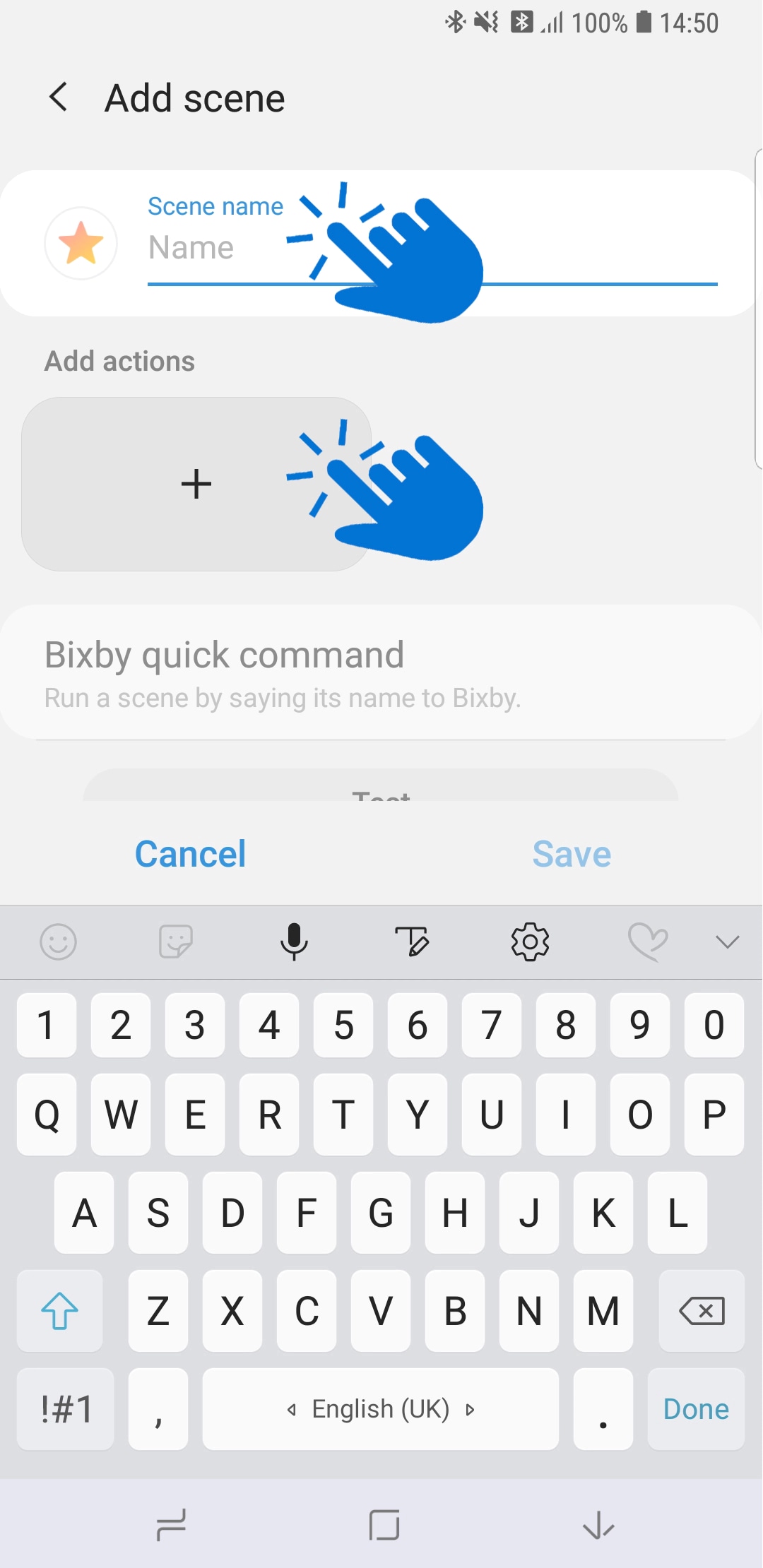Tap the English (UK) space bar
Viewport: 763px width, 1568px height.
point(381,1409)
